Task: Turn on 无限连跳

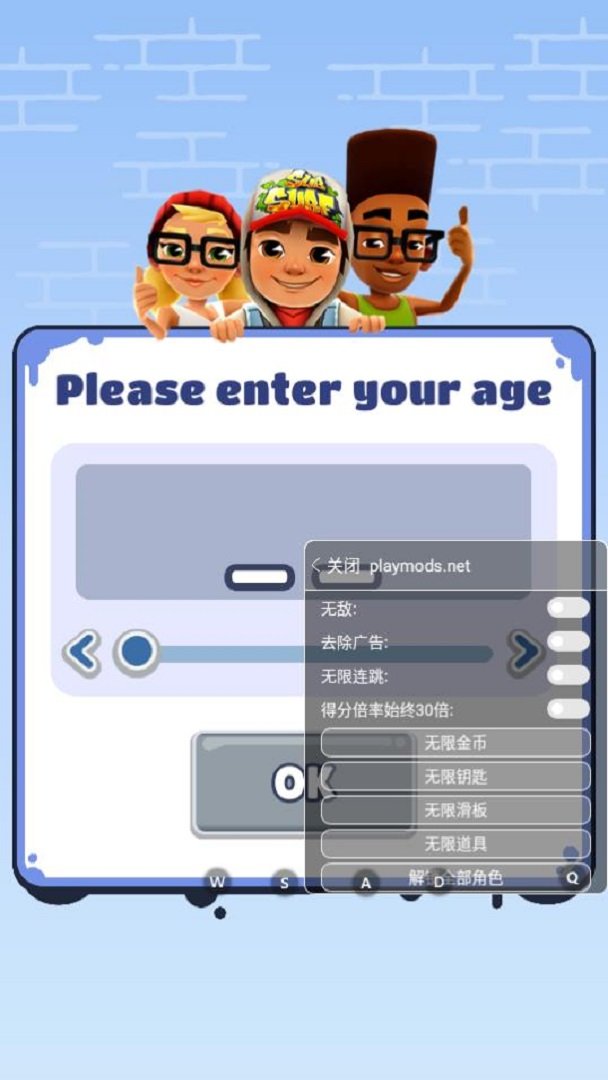Action: click(x=568, y=676)
